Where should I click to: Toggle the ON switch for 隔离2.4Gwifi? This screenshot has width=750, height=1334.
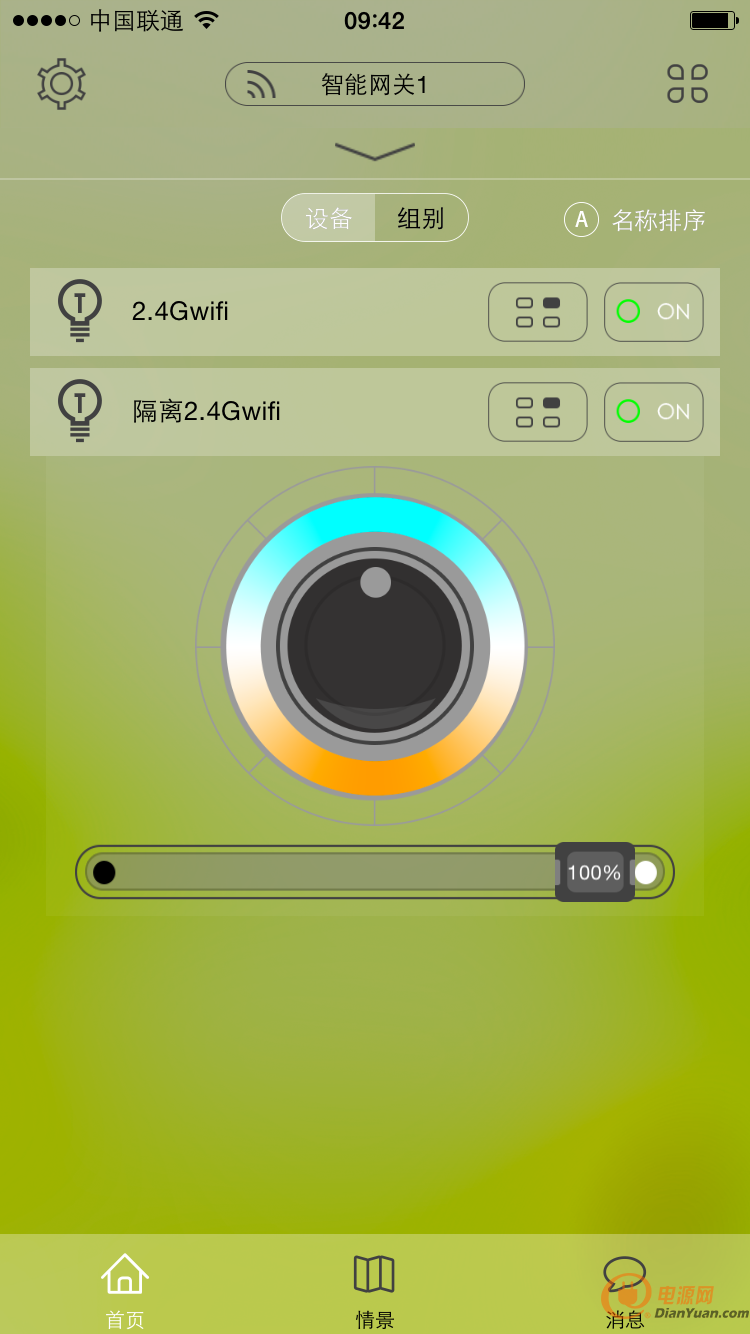click(654, 412)
